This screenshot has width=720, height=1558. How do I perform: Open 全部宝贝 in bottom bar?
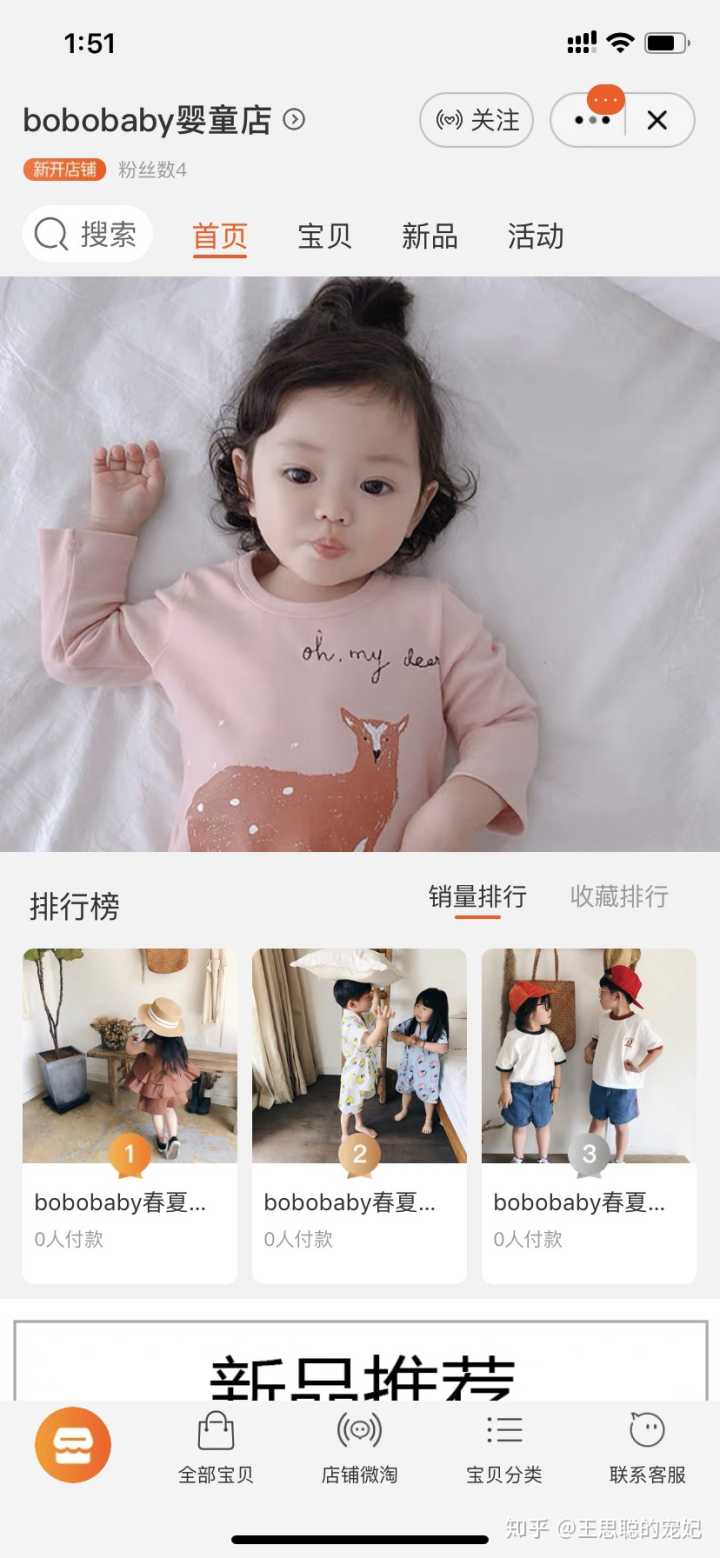pos(216,1448)
